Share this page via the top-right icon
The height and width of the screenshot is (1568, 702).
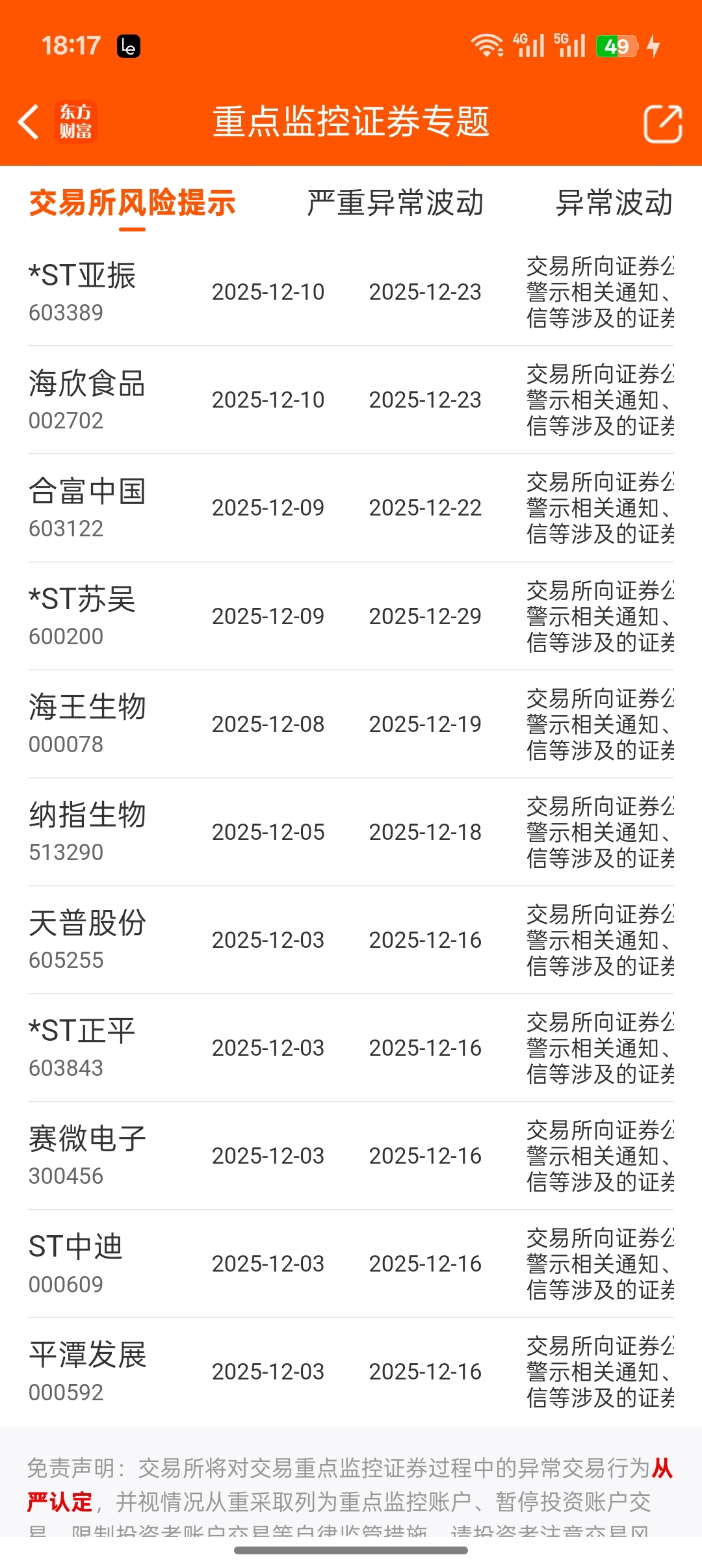point(662,123)
